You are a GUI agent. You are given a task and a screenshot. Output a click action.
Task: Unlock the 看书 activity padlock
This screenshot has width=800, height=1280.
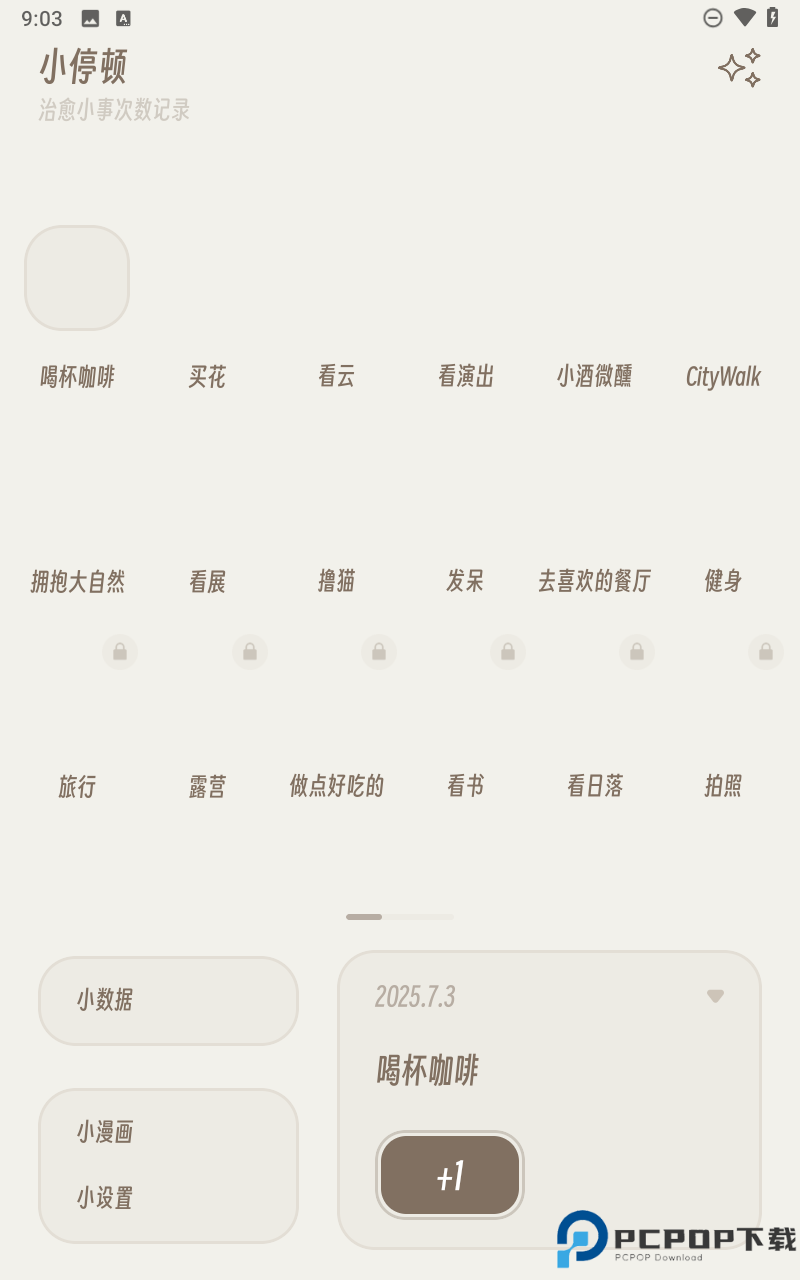pos(507,652)
